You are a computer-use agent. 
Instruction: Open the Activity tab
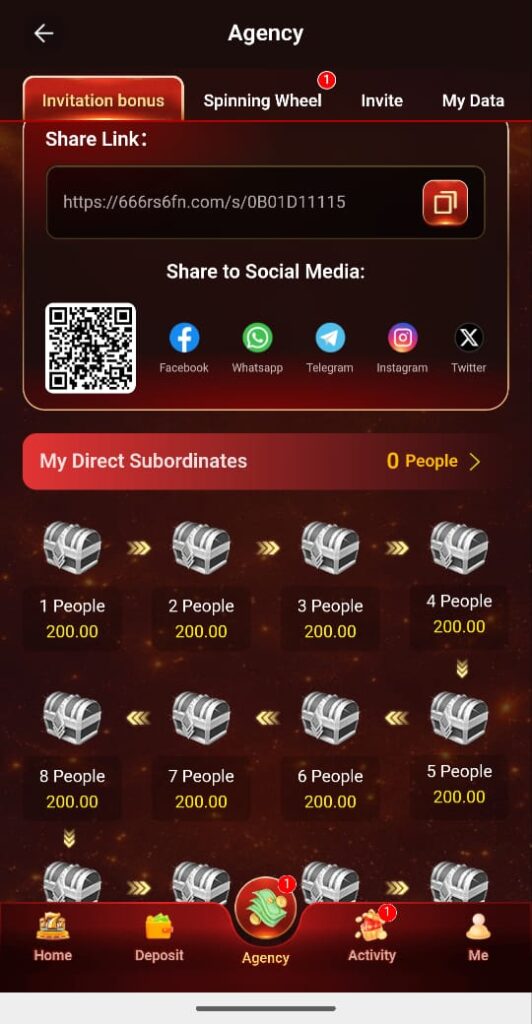click(x=372, y=937)
